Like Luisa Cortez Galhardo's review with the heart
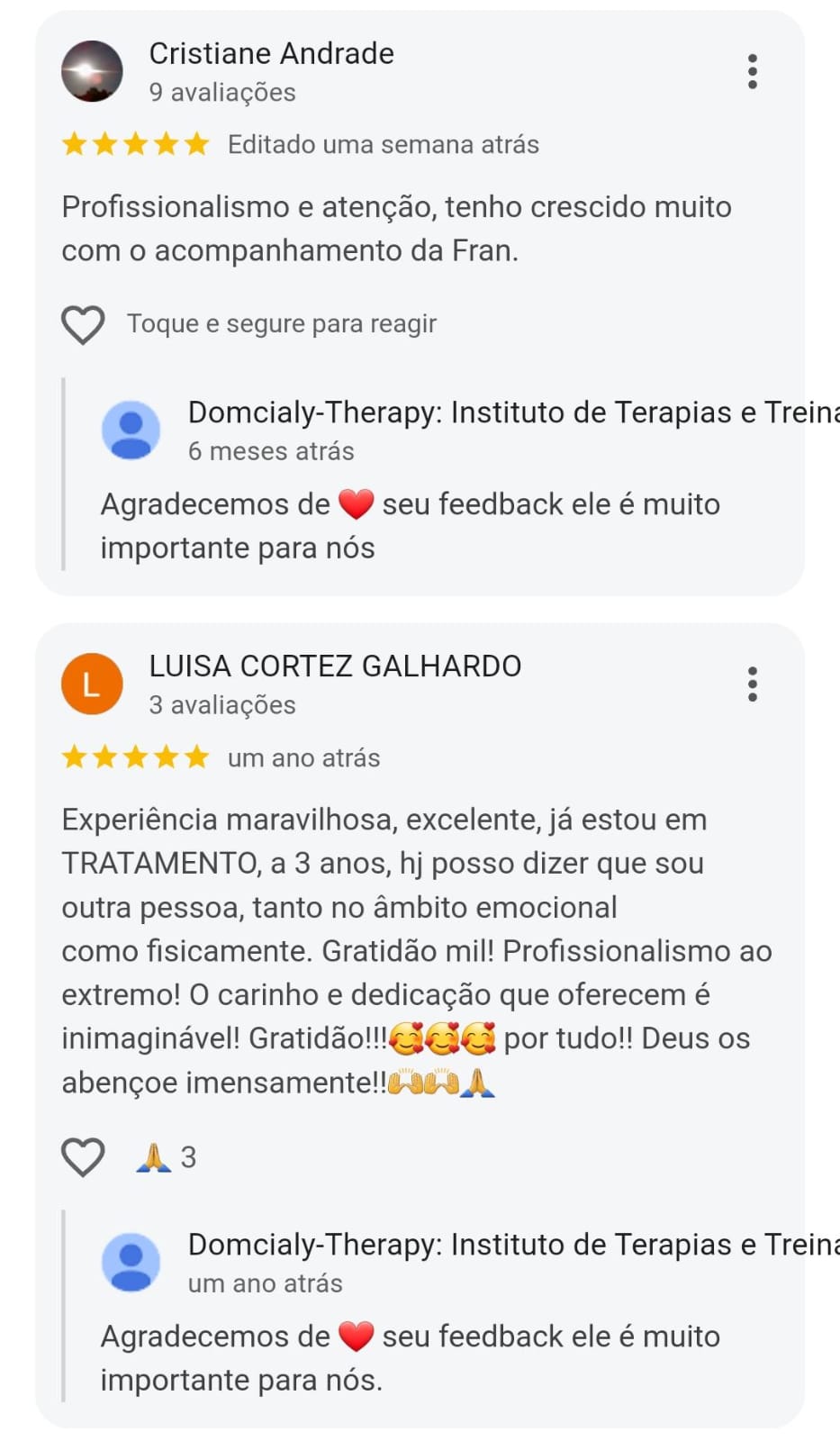Image resolution: width=840 pixels, height=1441 pixels. click(x=83, y=1157)
